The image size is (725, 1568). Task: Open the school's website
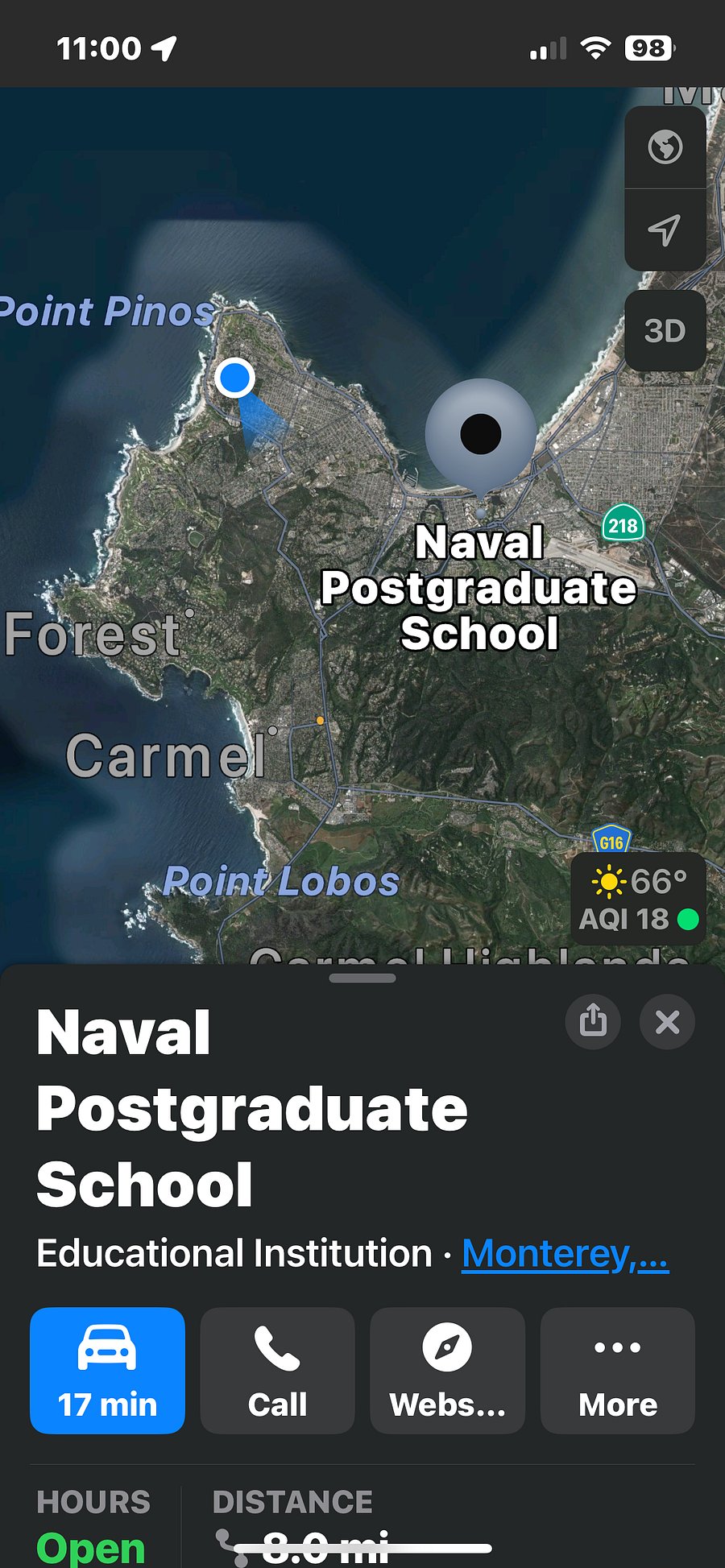(x=447, y=1370)
